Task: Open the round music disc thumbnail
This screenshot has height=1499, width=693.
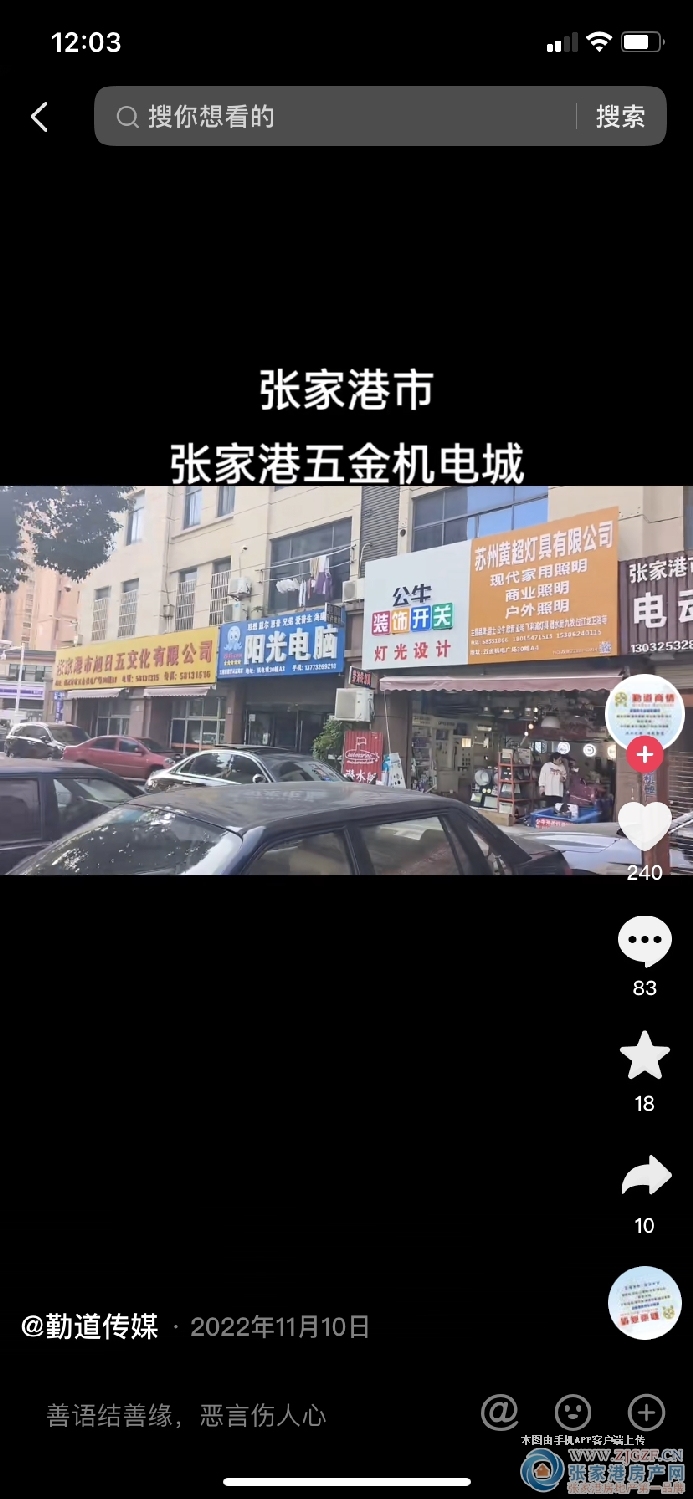Action: point(645,1302)
